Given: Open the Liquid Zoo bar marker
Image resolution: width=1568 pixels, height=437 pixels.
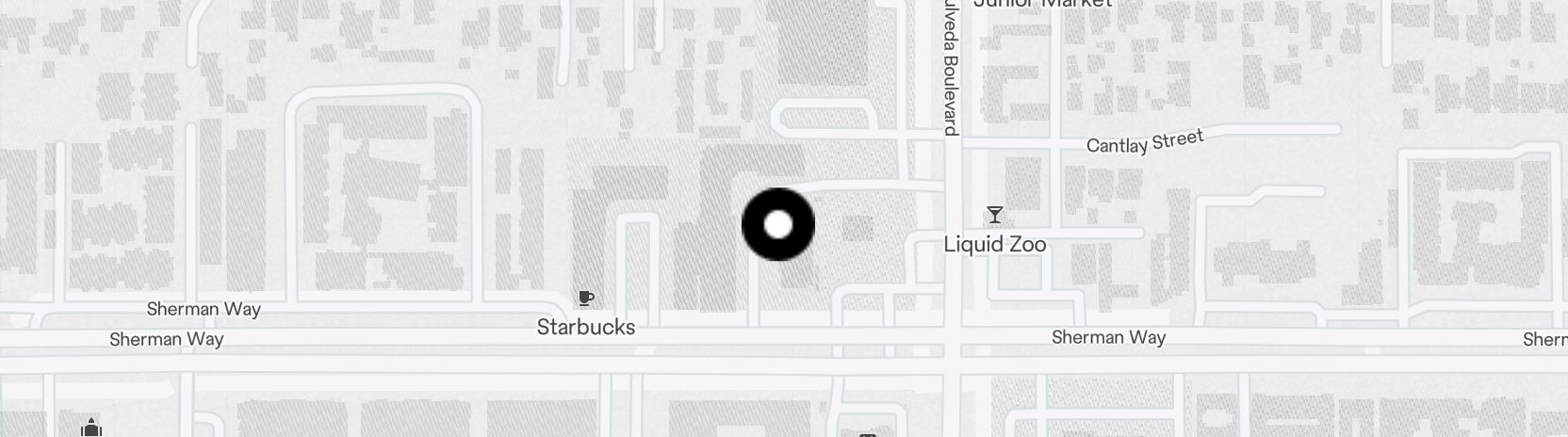Looking at the screenshot, I should 994,216.
